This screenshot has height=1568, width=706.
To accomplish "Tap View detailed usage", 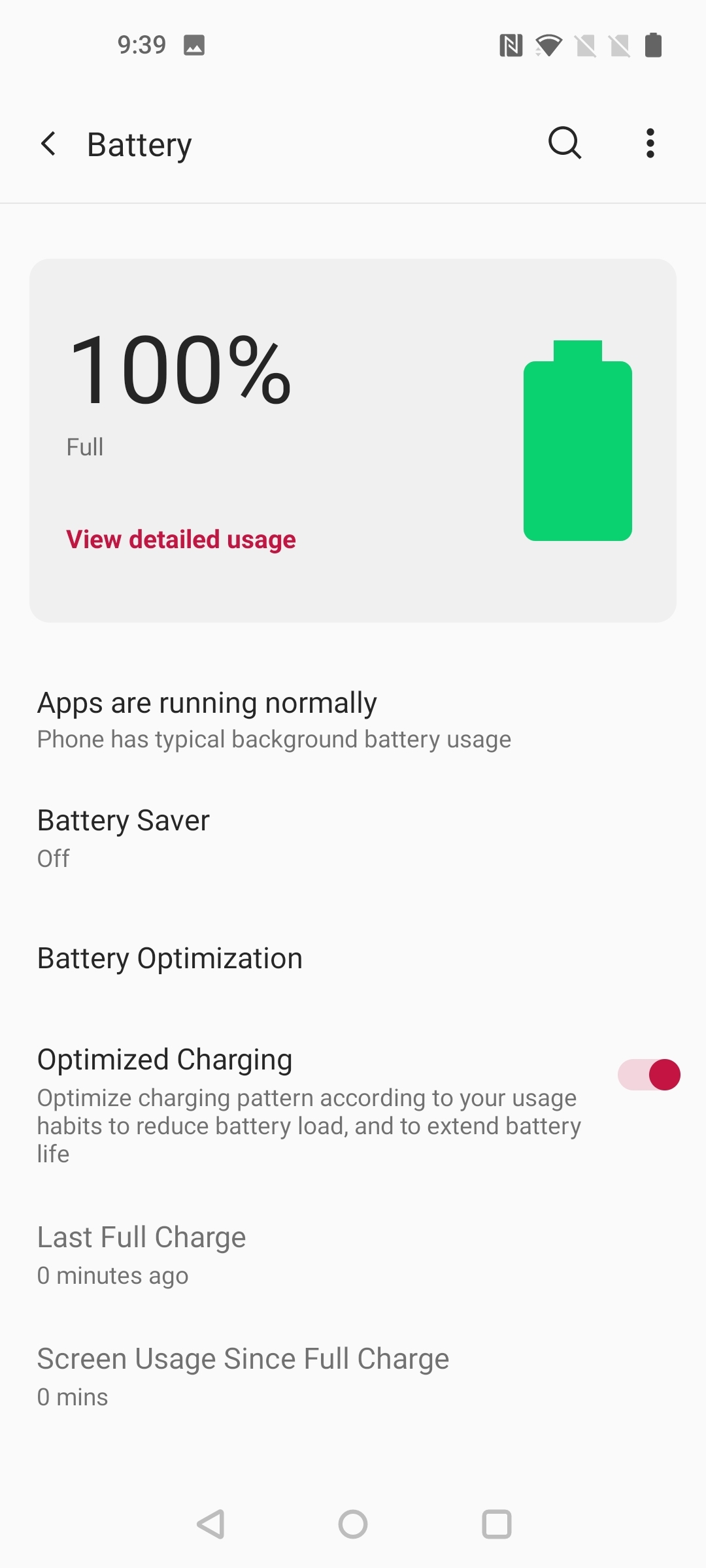I will pos(181,539).
